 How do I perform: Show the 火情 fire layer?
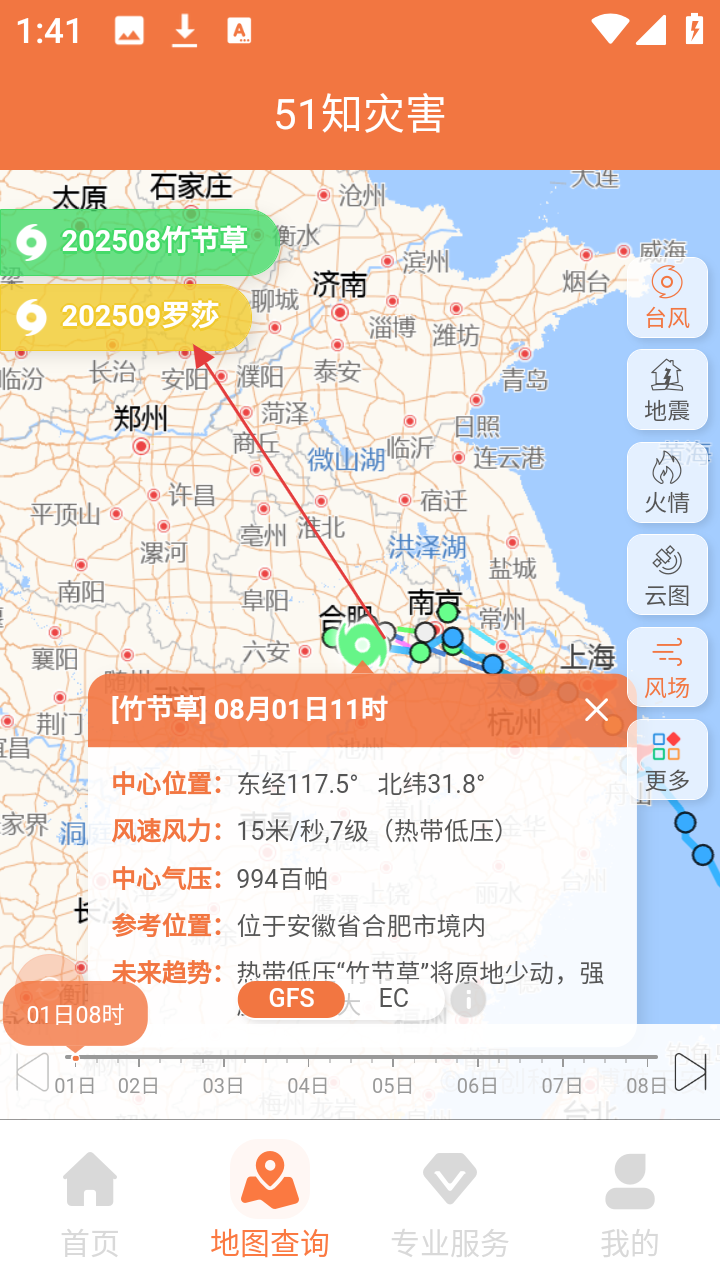667,482
